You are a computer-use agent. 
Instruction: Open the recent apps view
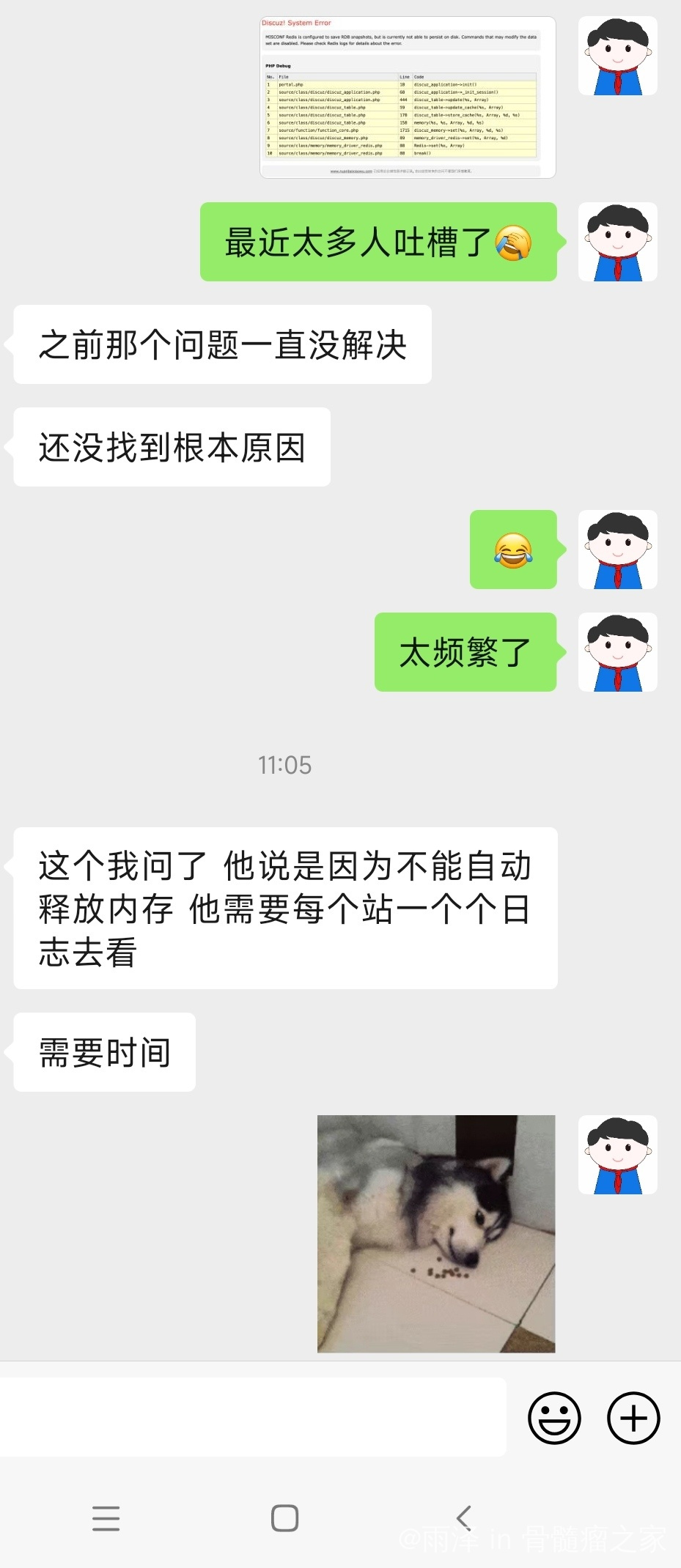pos(106,1517)
